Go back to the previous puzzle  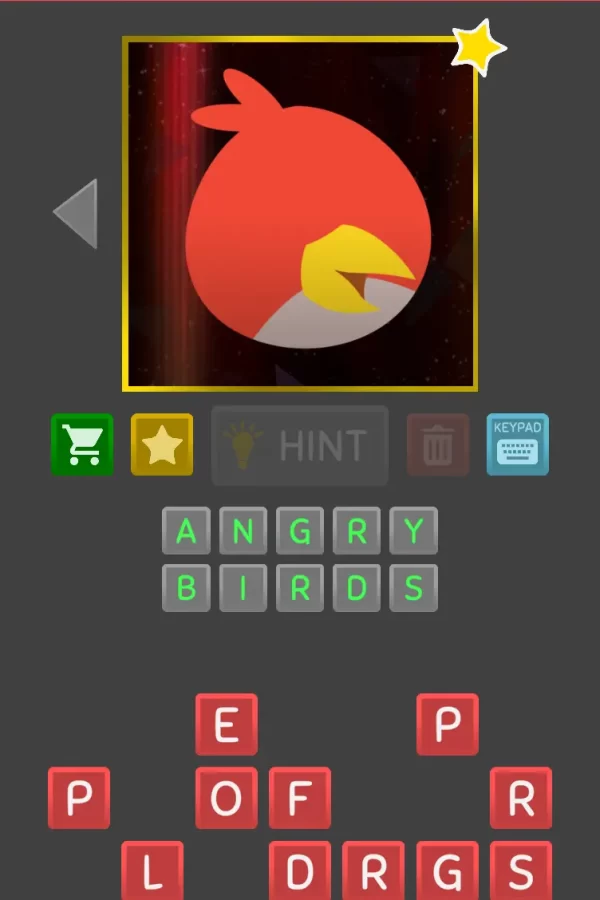[x=76, y=214]
